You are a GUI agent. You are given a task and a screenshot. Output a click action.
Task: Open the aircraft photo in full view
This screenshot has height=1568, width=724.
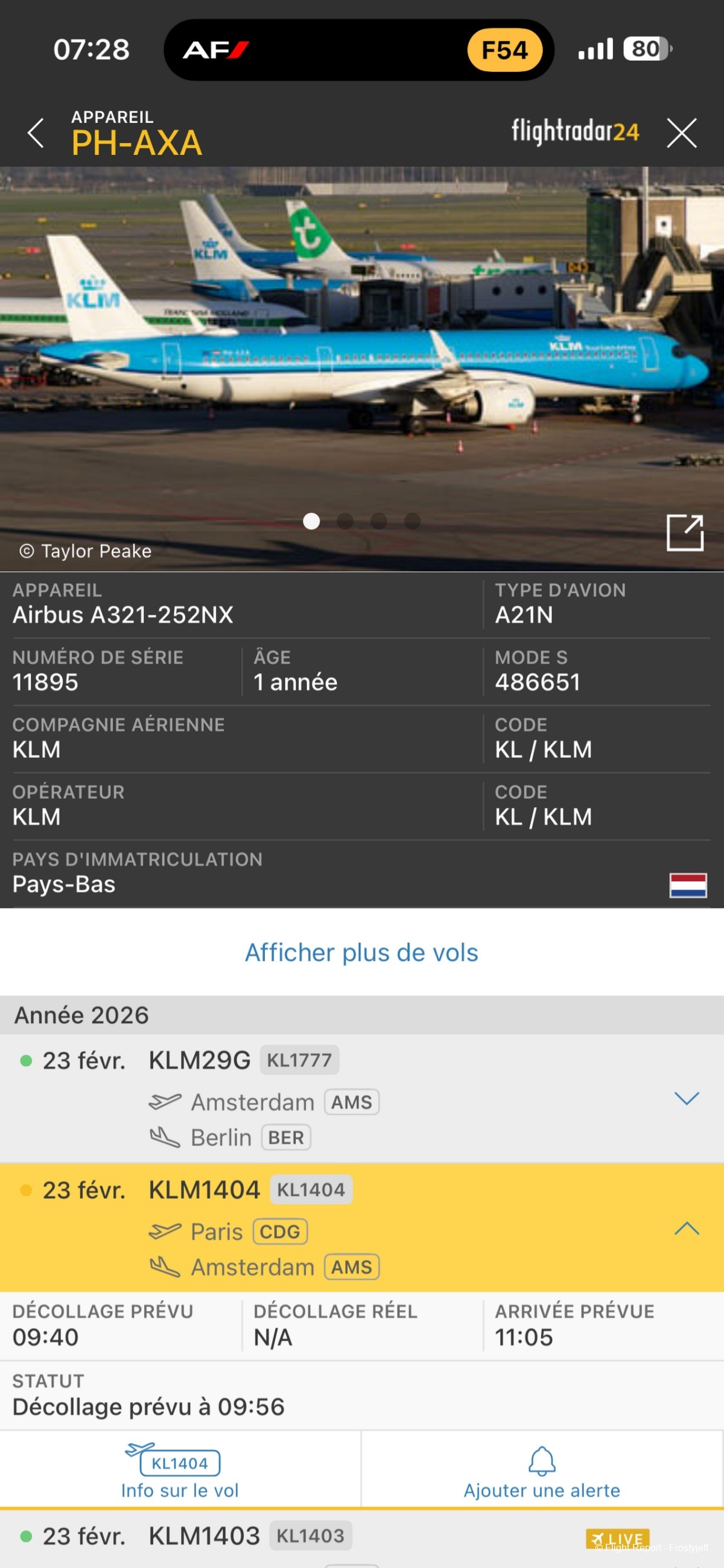point(684,533)
